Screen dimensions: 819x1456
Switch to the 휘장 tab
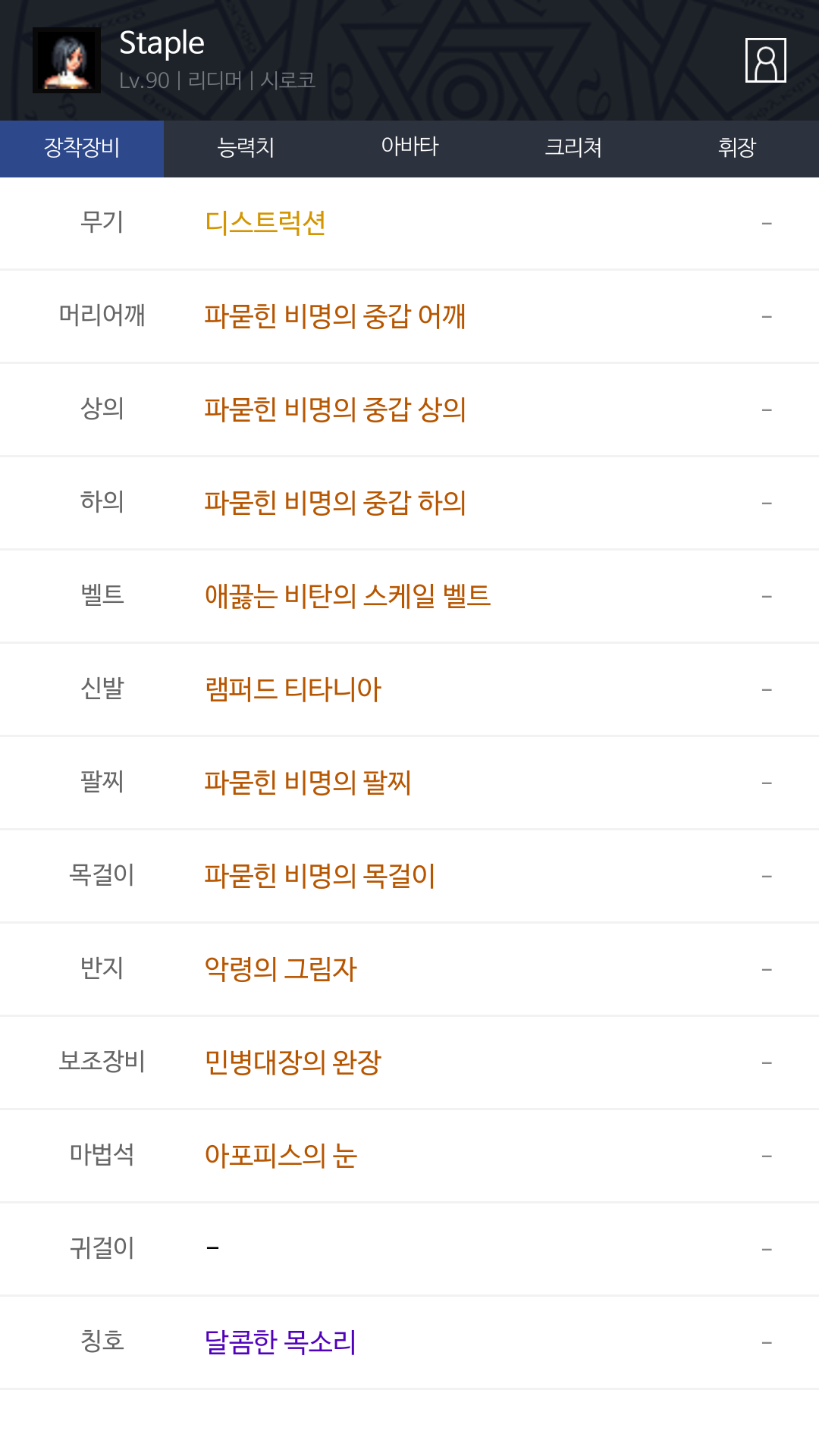click(x=737, y=148)
